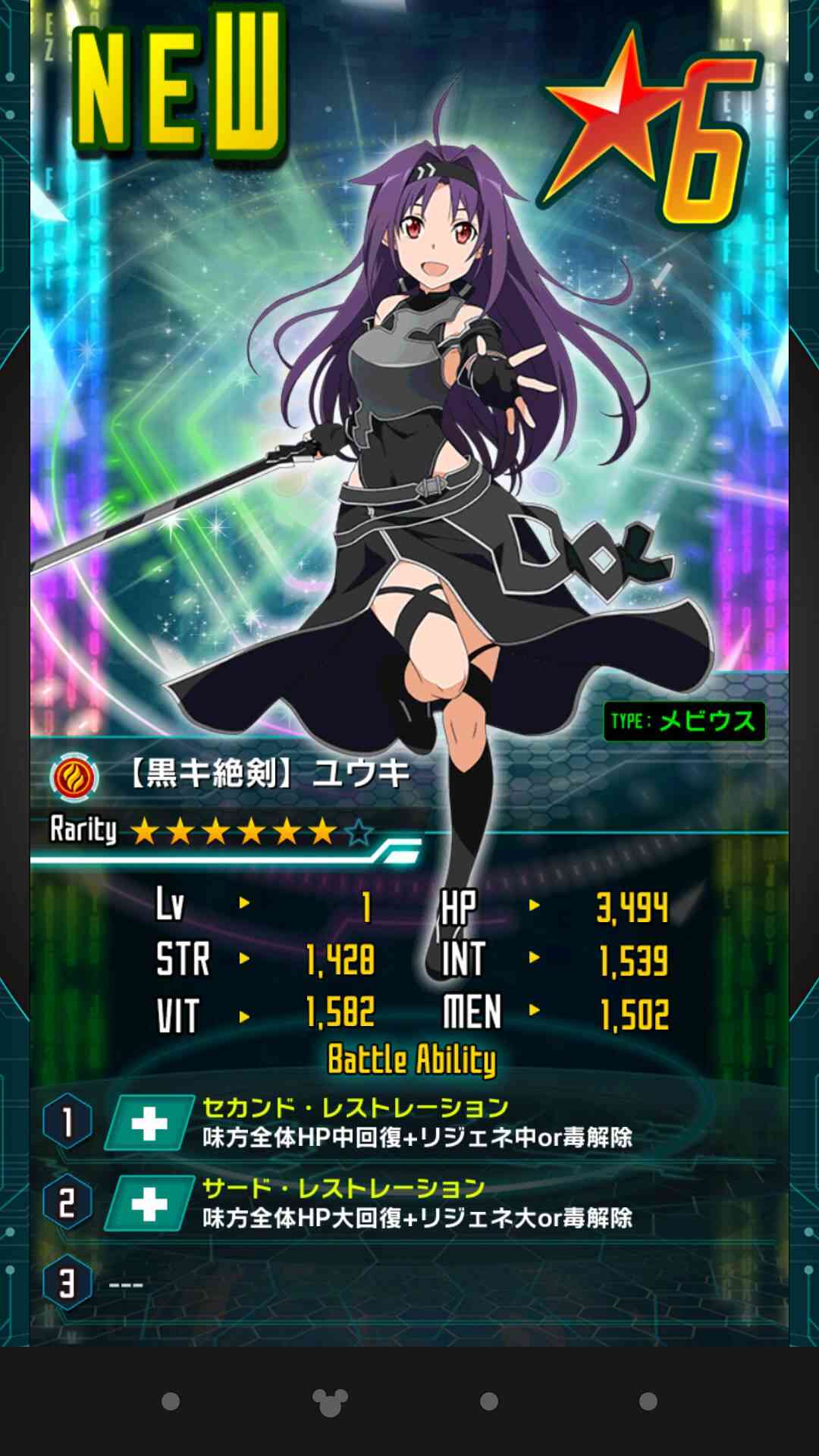This screenshot has width=819, height=1456.
Task: Open セカンド・レストレーション ability details
Action: pyautogui.click(x=409, y=1122)
